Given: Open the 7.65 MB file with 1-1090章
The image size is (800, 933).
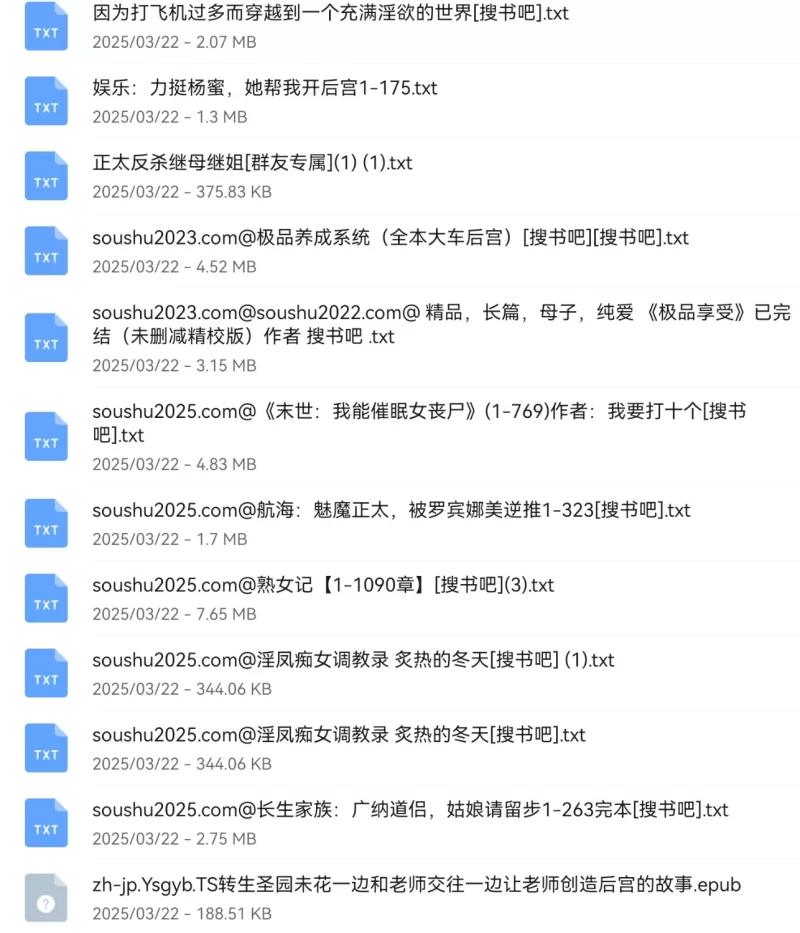Looking at the screenshot, I should point(323,585).
